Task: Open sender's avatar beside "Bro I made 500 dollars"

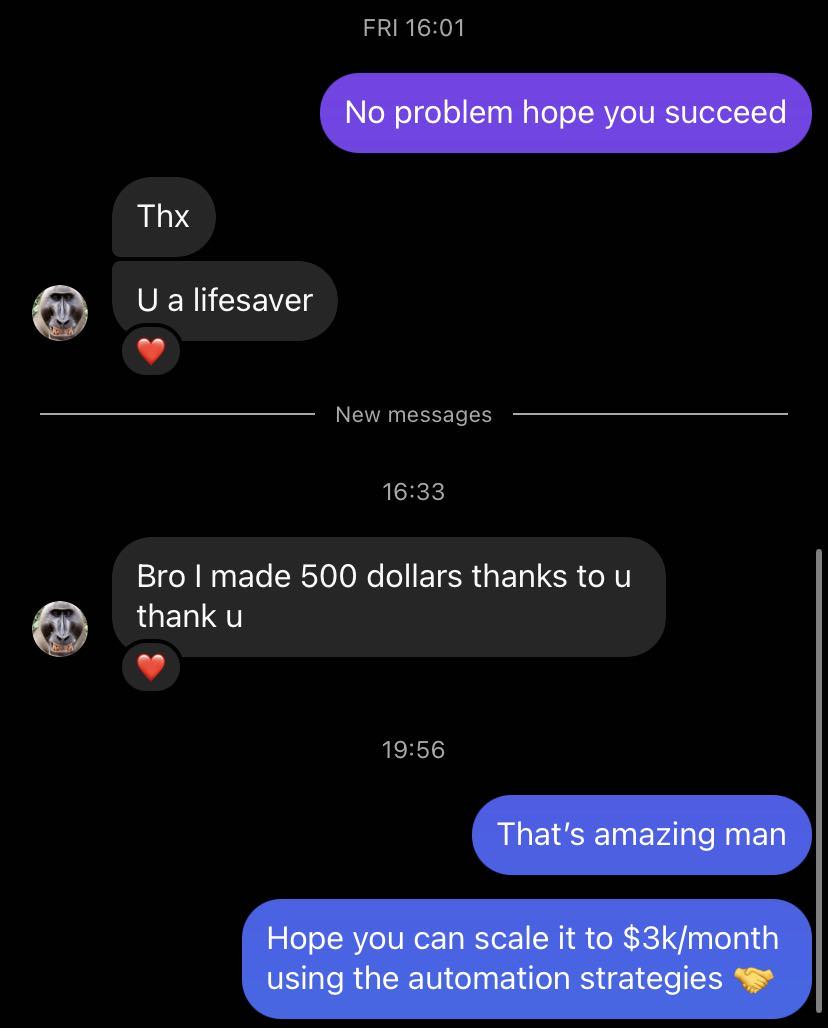Action: point(60,629)
